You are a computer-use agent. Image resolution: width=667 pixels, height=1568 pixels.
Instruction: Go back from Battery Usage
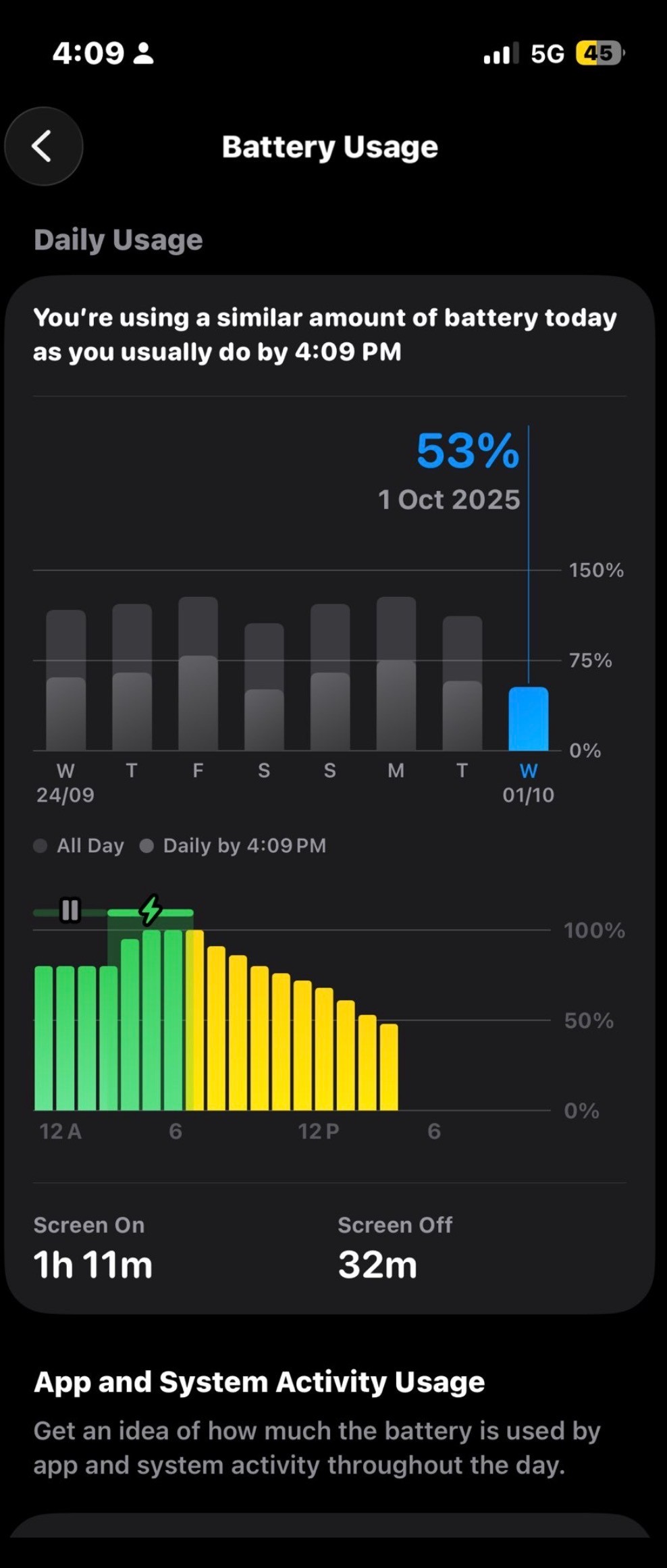coord(43,147)
